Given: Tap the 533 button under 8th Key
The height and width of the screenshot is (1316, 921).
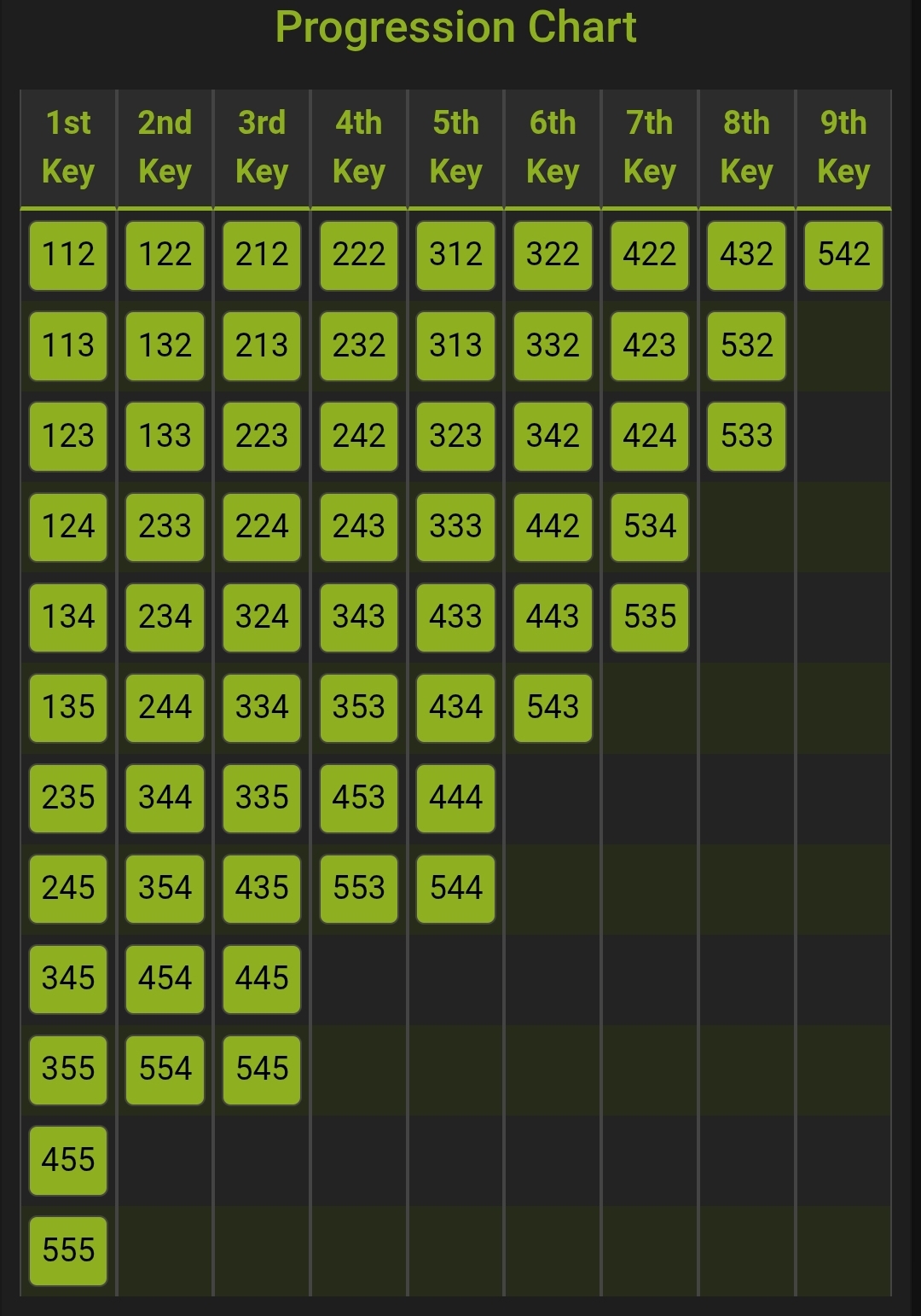Looking at the screenshot, I should 746,436.
